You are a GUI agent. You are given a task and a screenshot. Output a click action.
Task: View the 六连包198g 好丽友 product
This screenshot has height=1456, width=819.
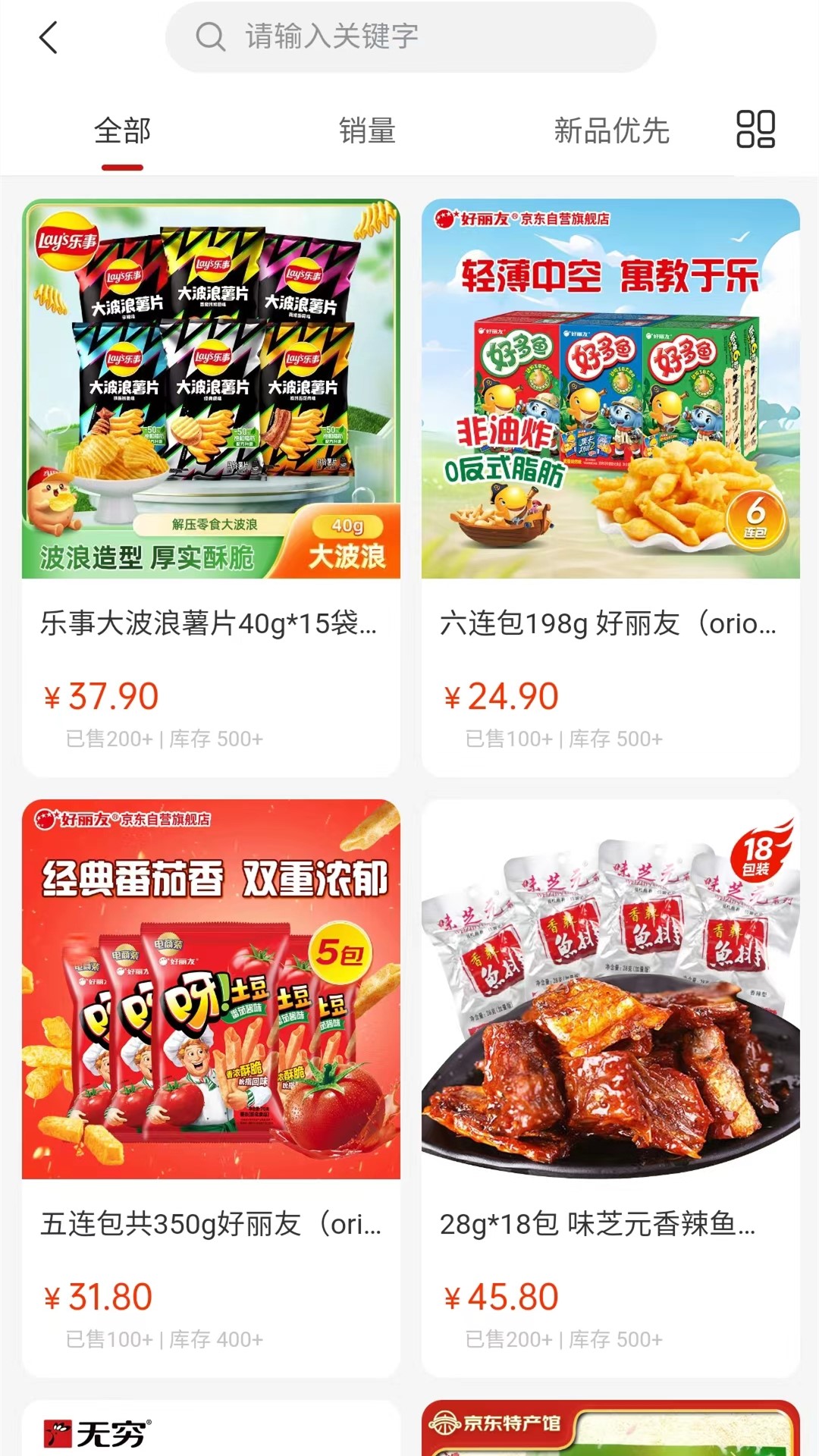click(610, 487)
